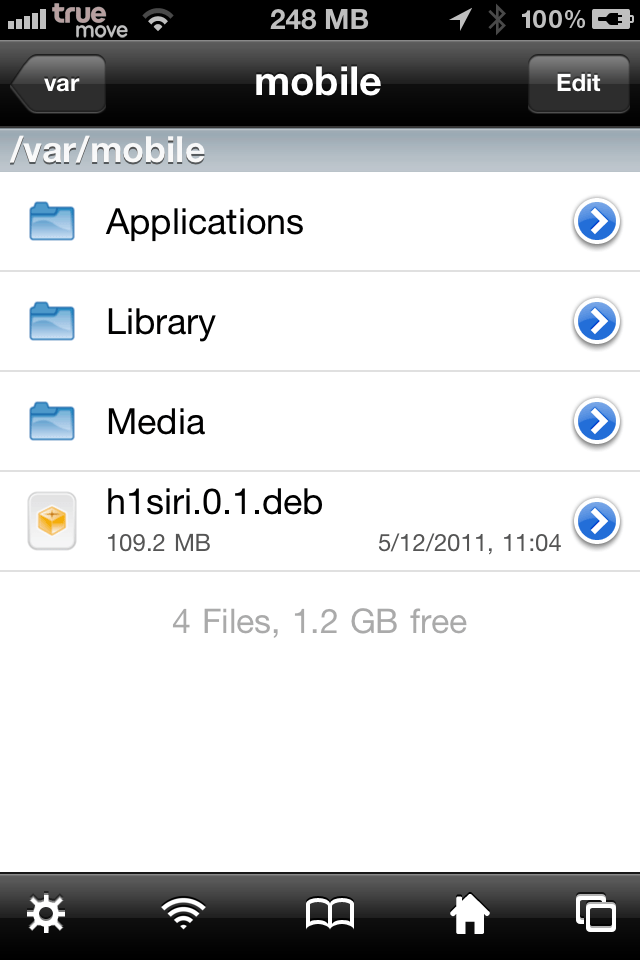Open settings from the gear icon

click(x=46, y=914)
